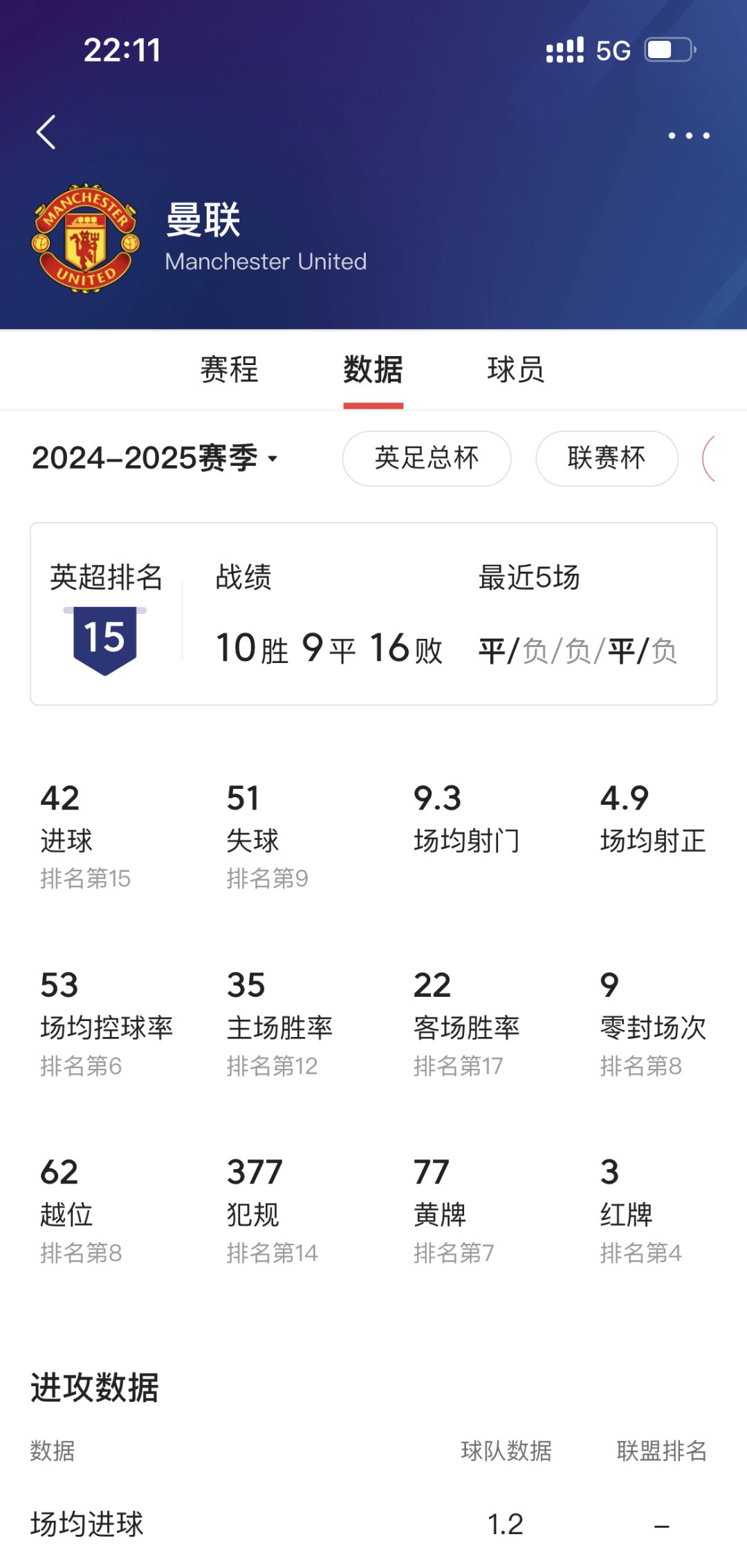Expand the 2024-2025赛季 season dropdown
The width and height of the screenshot is (747, 1568).
click(155, 458)
